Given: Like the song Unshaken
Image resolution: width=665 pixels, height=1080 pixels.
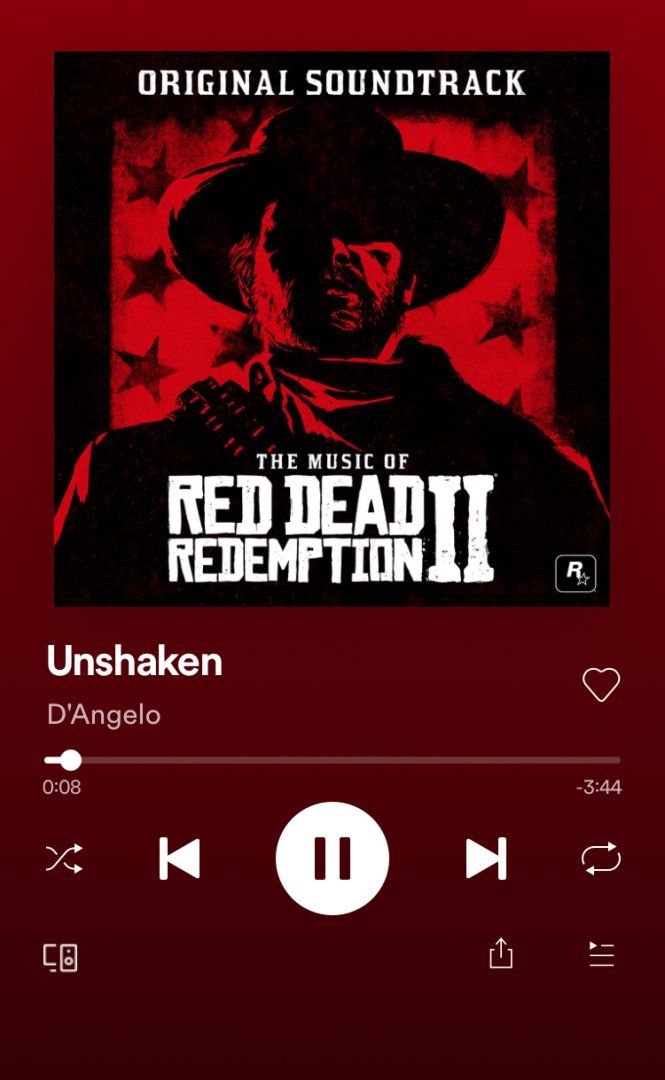Looking at the screenshot, I should click(601, 685).
